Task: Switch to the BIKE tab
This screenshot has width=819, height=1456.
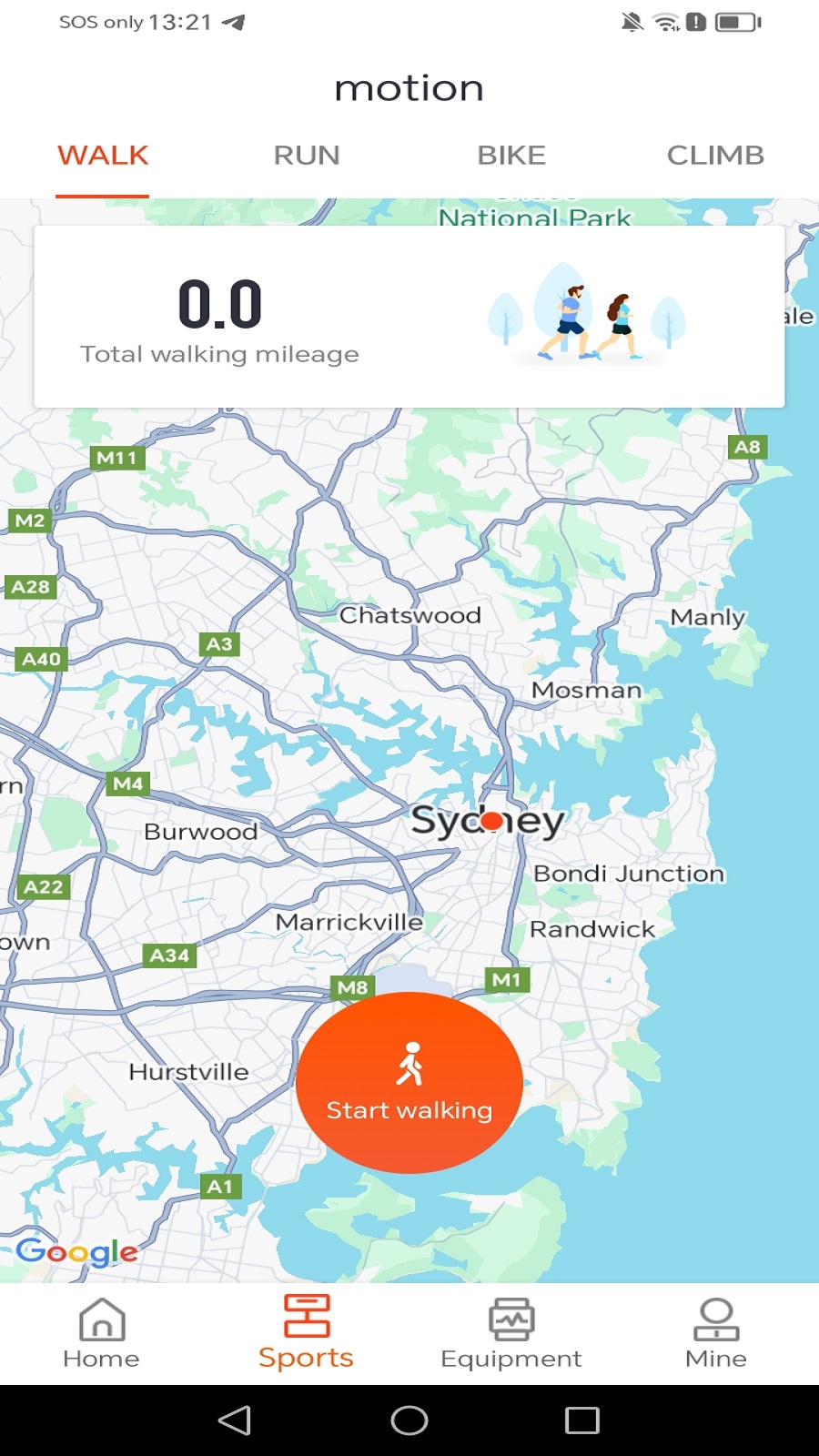Action: [x=511, y=156]
